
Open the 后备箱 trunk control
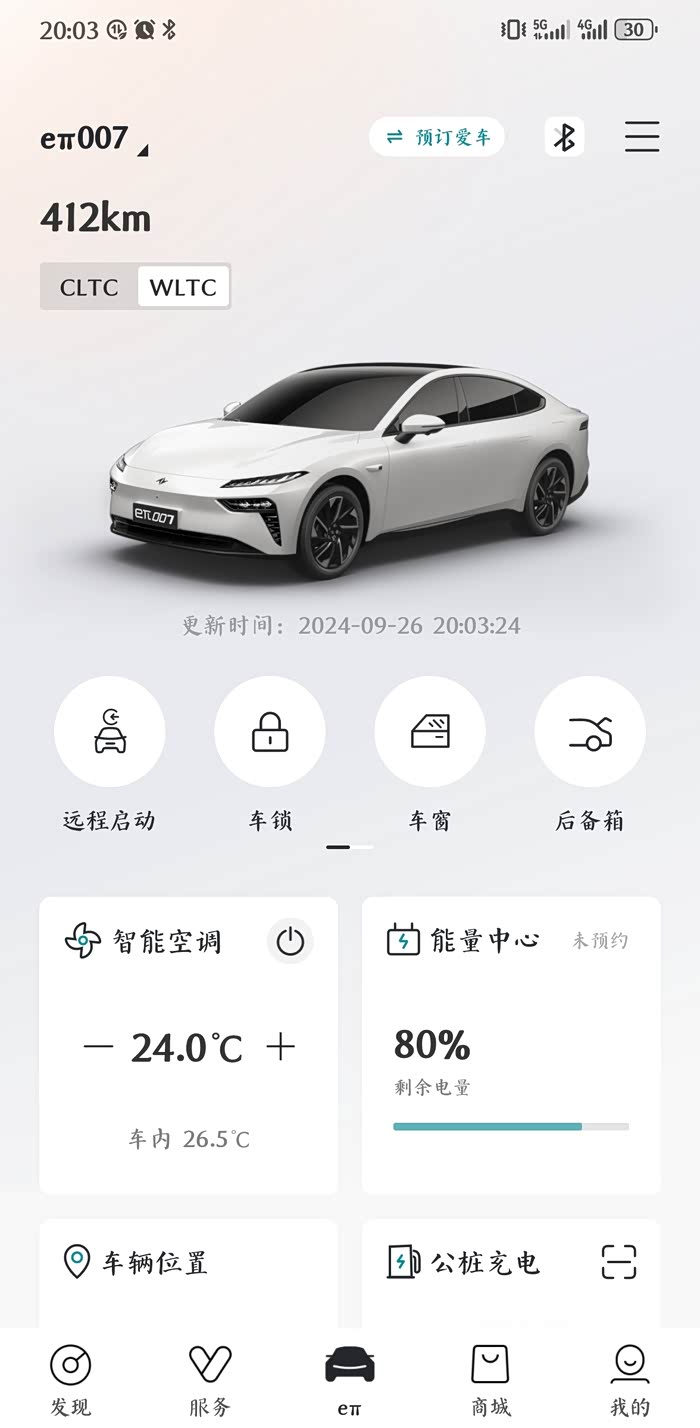590,732
